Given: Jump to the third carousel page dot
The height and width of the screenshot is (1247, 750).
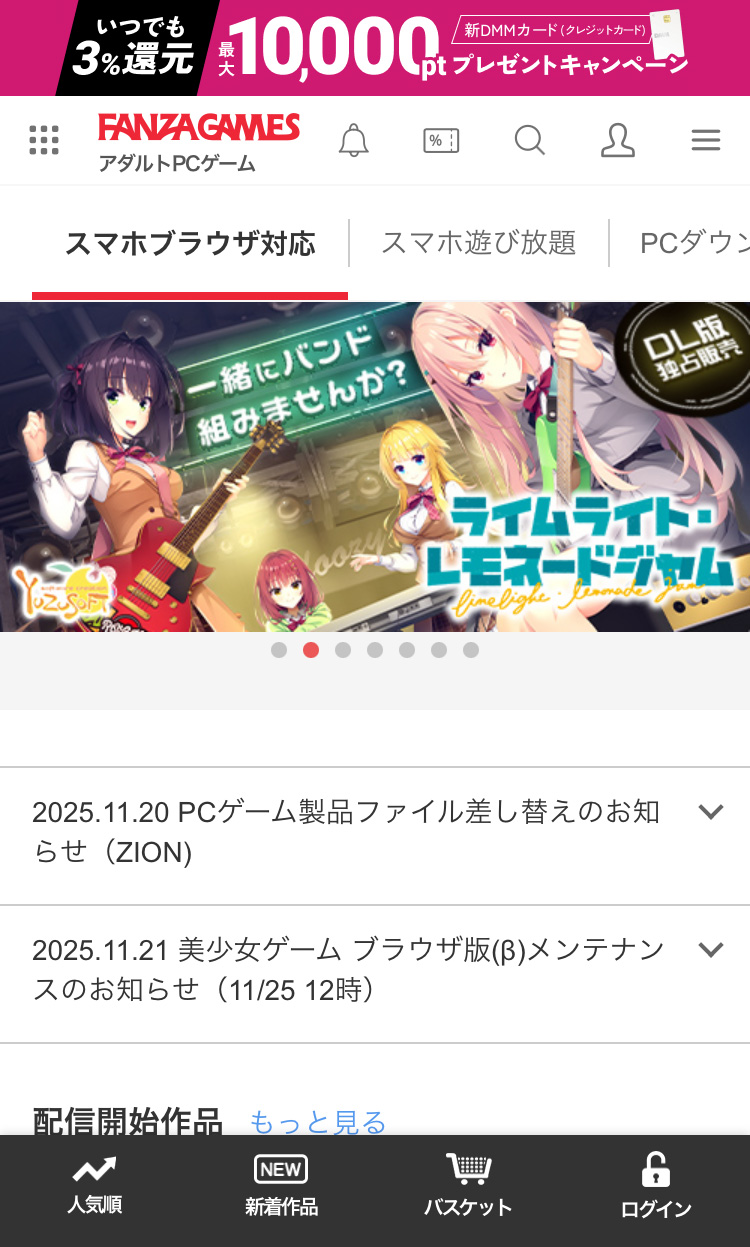Looking at the screenshot, I should click(343, 650).
